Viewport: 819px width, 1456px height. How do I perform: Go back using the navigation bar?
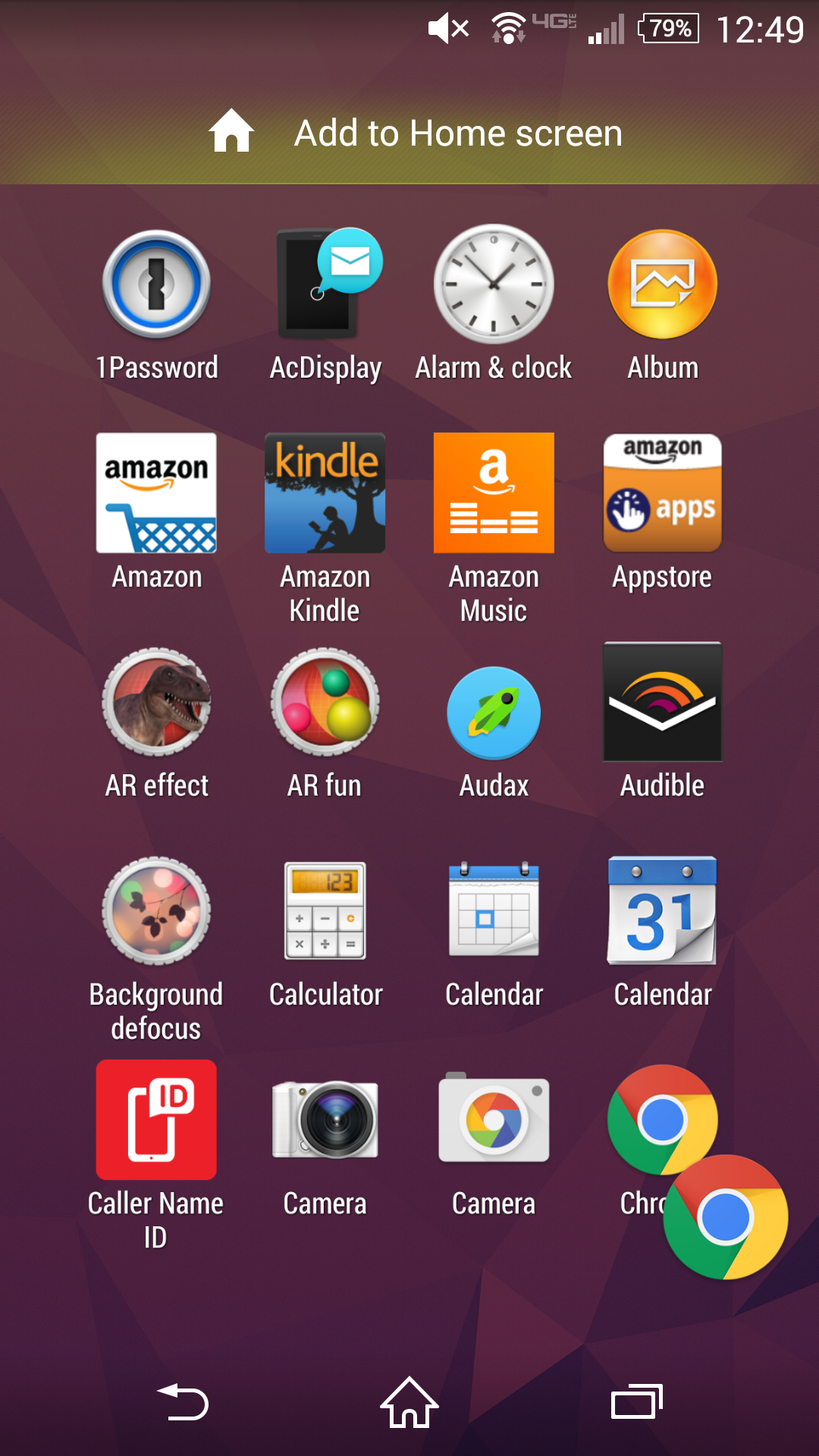point(183,1402)
